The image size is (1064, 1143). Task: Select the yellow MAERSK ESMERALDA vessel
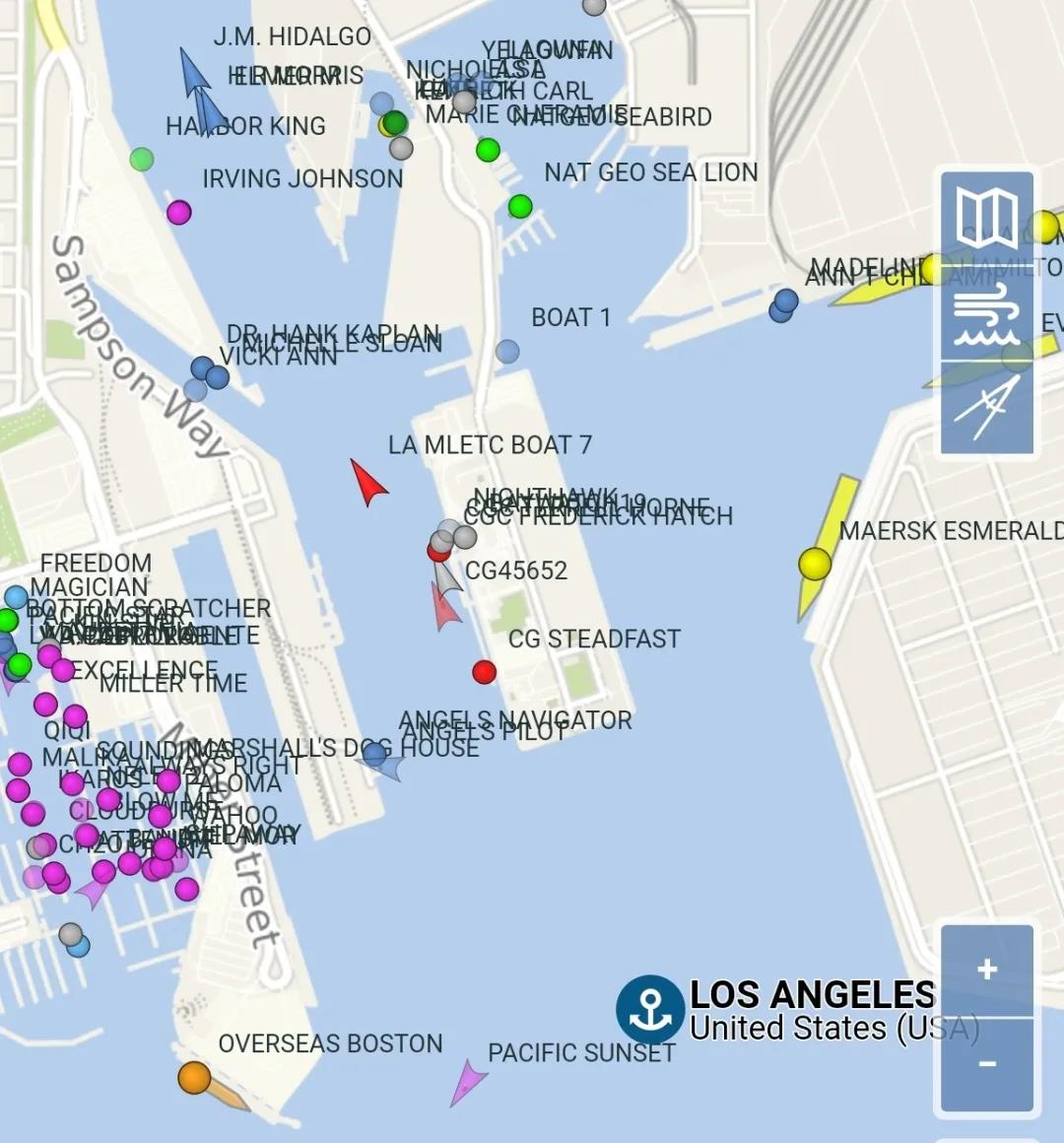coord(816,564)
